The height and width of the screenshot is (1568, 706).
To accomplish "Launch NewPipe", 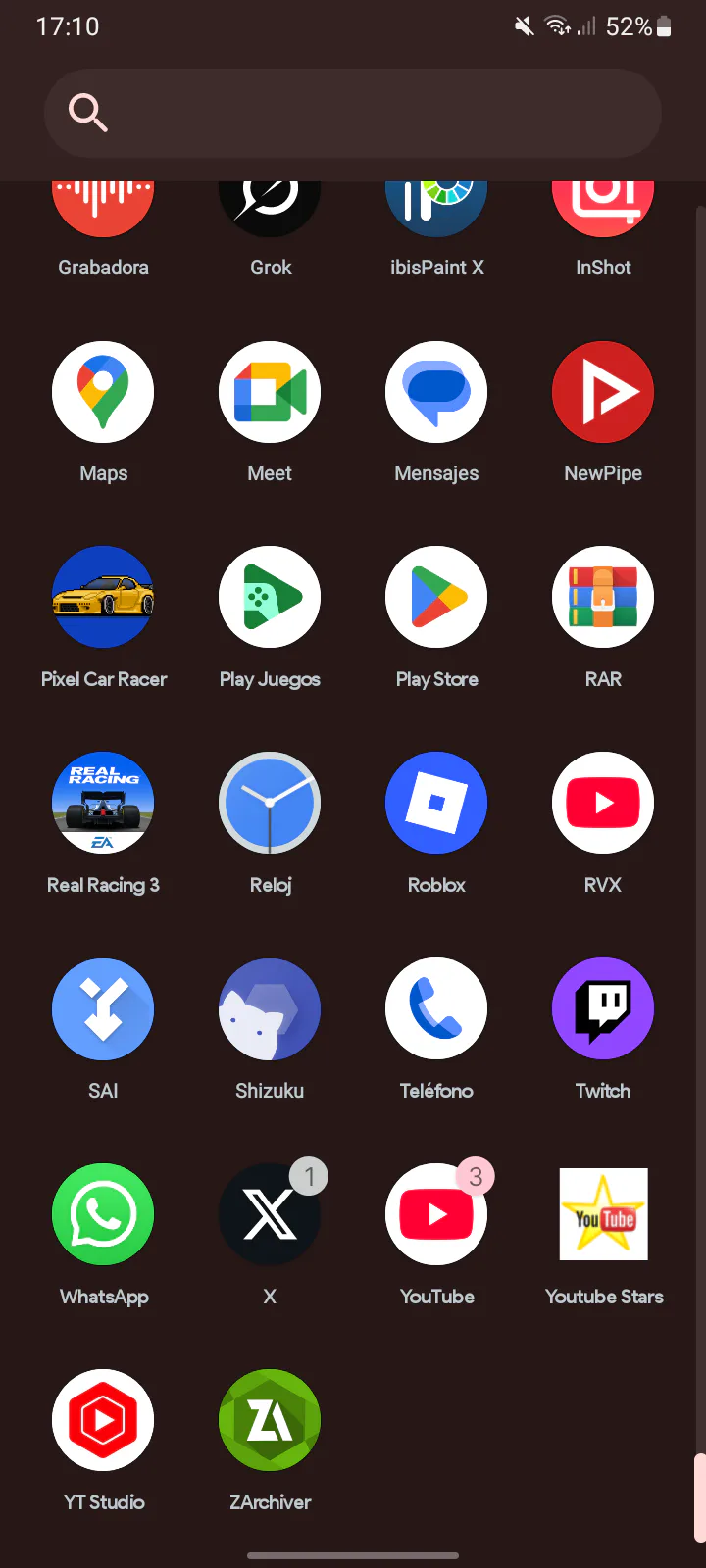I will 603,392.
